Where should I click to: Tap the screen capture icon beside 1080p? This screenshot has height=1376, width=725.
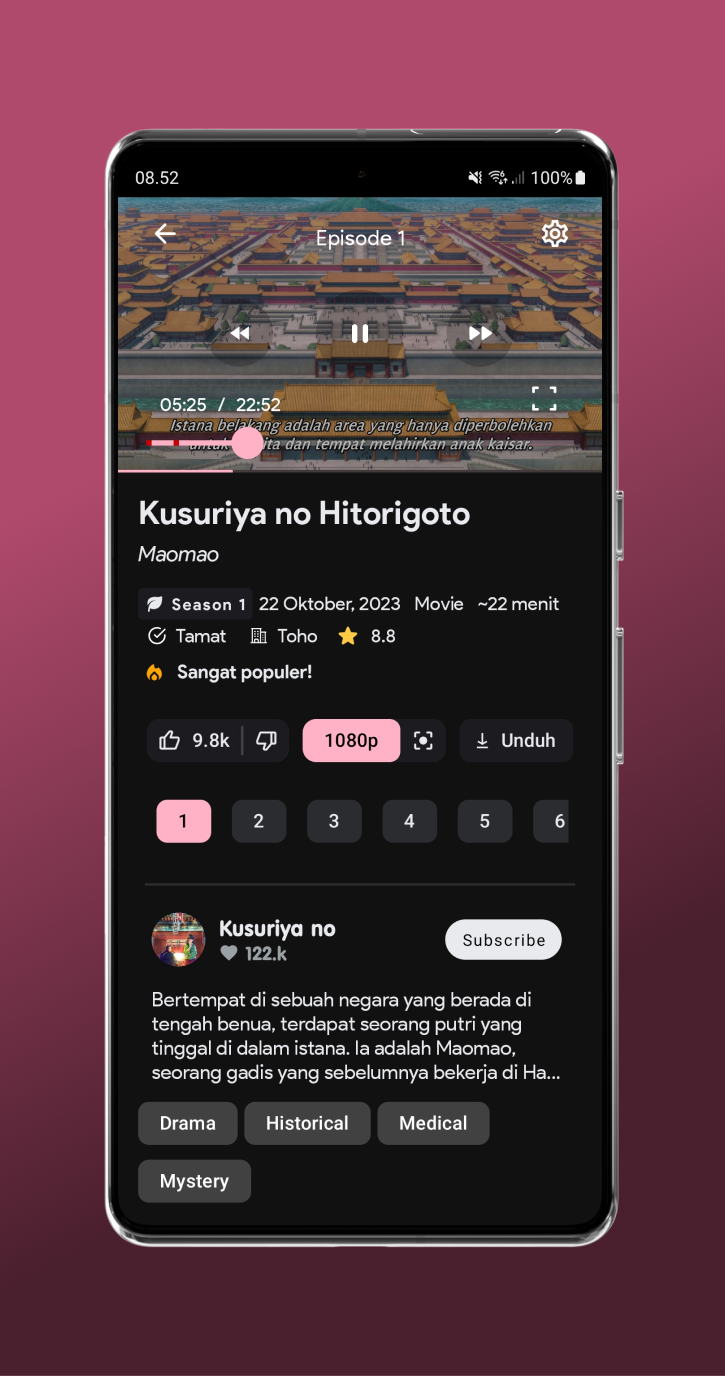point(423,740)
